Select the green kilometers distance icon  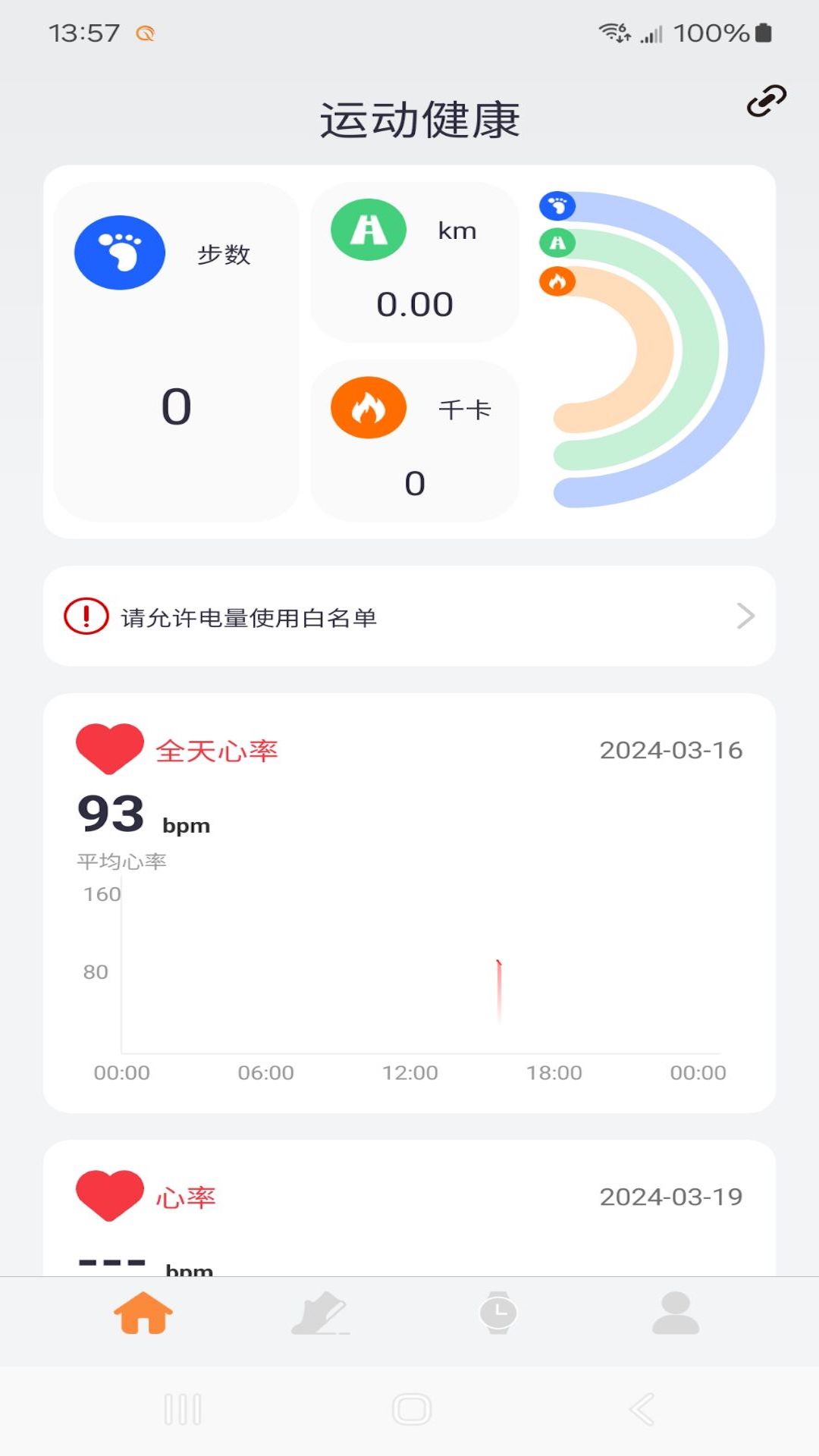369,228
